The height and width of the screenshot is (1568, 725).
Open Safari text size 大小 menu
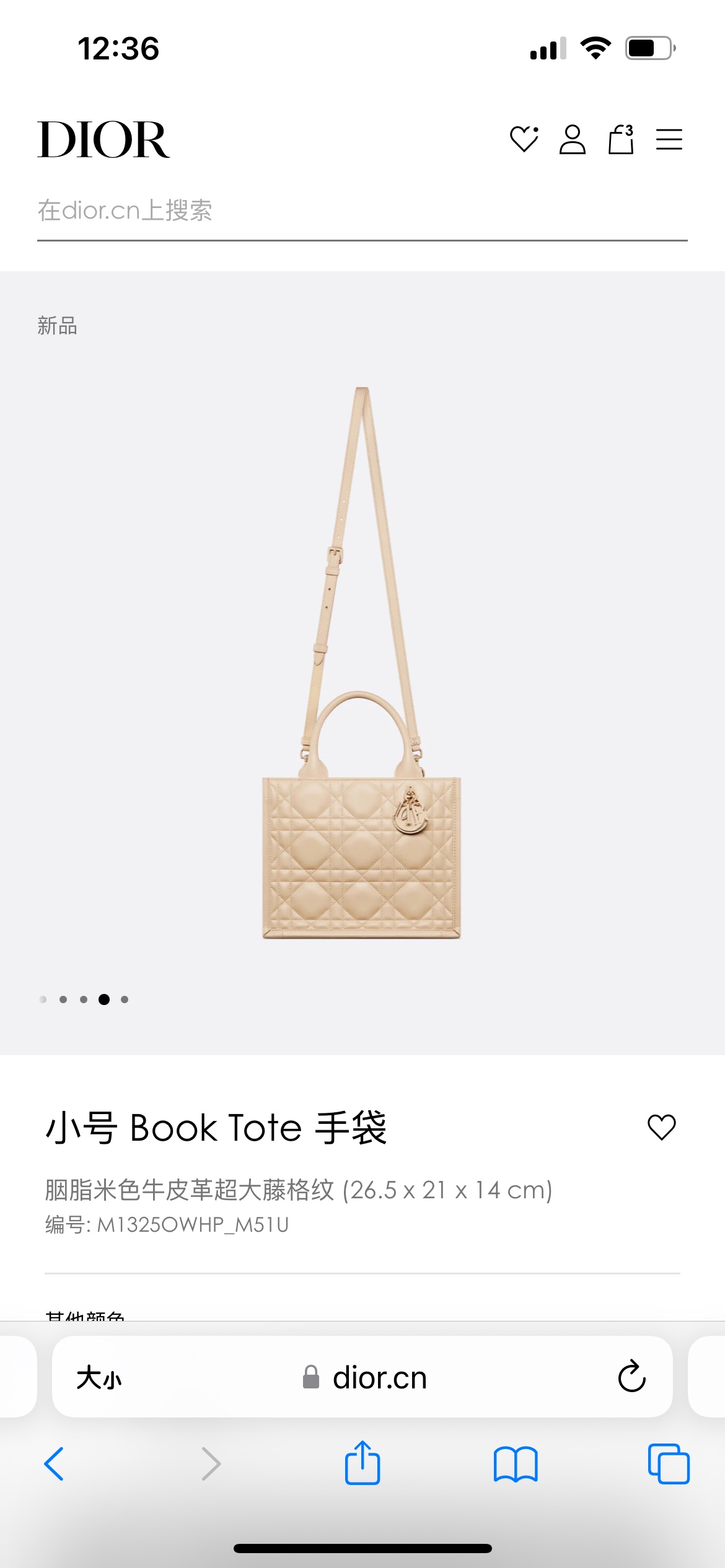click(99, 1378)
